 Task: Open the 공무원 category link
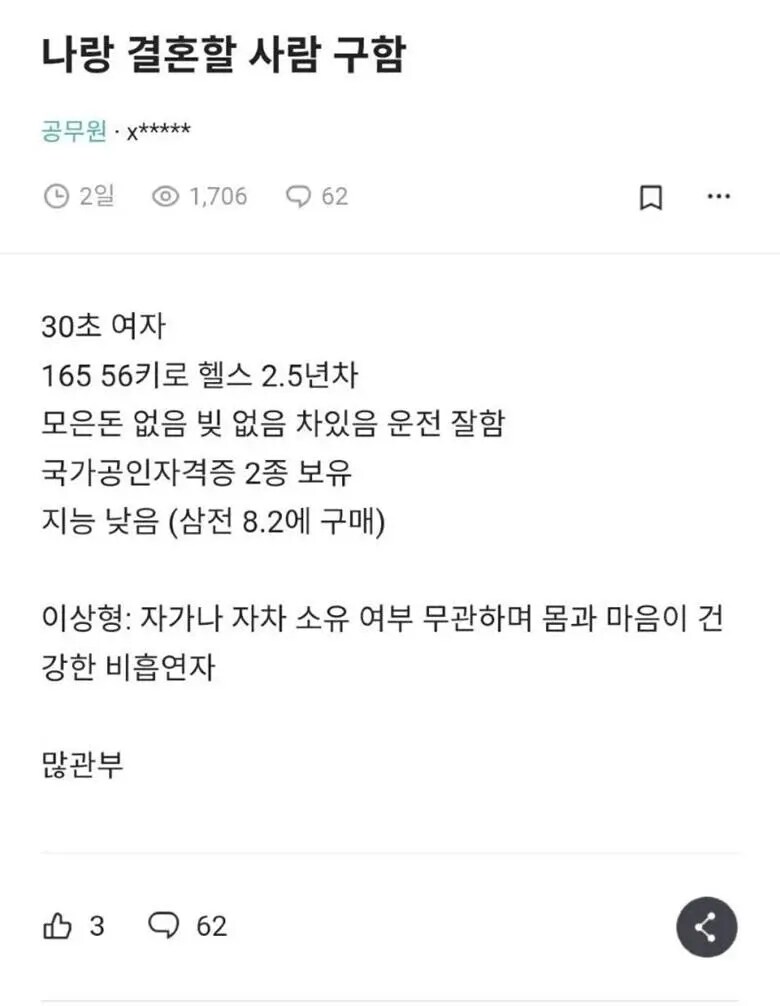73,131
